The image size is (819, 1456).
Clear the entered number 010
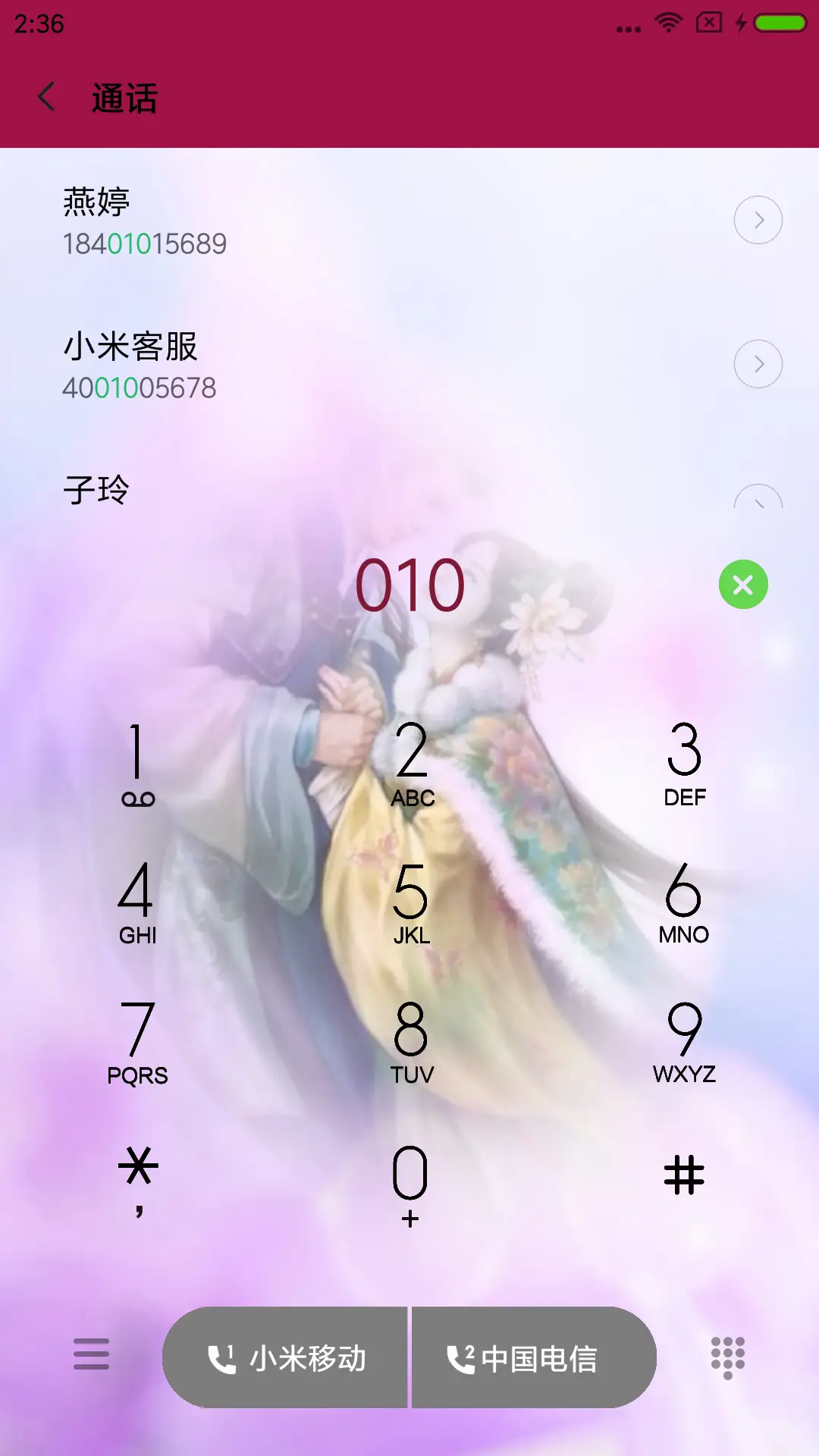(742, 584)
